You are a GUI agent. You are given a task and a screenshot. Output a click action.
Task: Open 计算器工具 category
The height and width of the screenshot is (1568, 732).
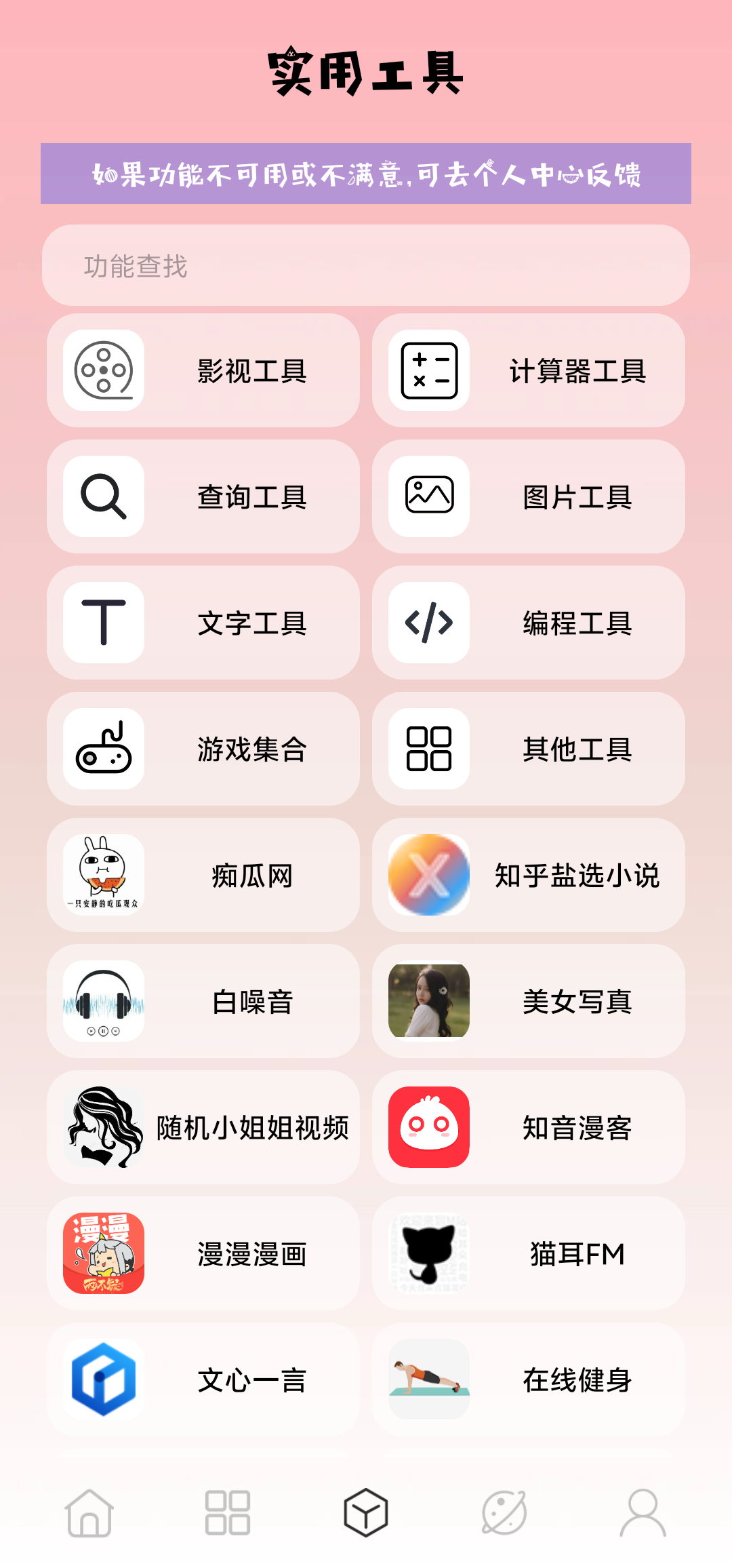pyautogui.click(x=529, y=371)
